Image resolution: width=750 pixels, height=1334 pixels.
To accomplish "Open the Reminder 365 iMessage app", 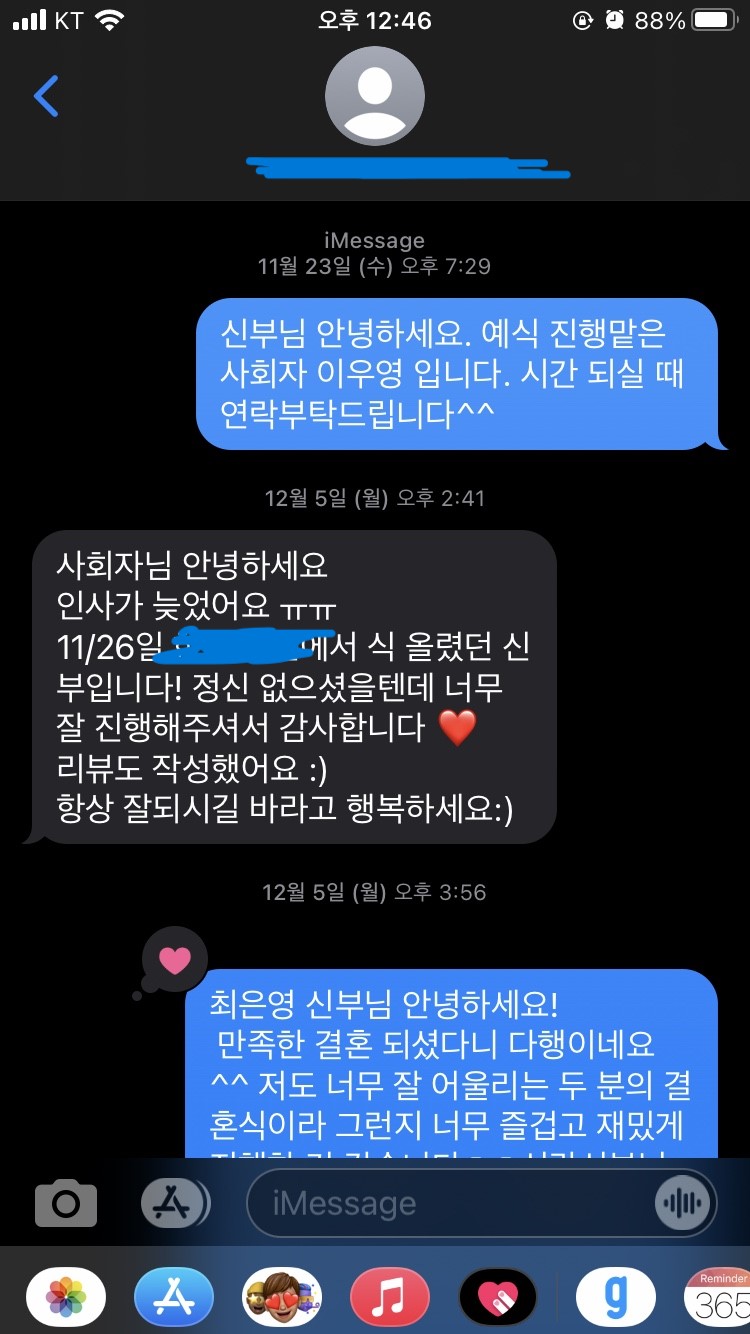I will click(x=722, y=1297).
